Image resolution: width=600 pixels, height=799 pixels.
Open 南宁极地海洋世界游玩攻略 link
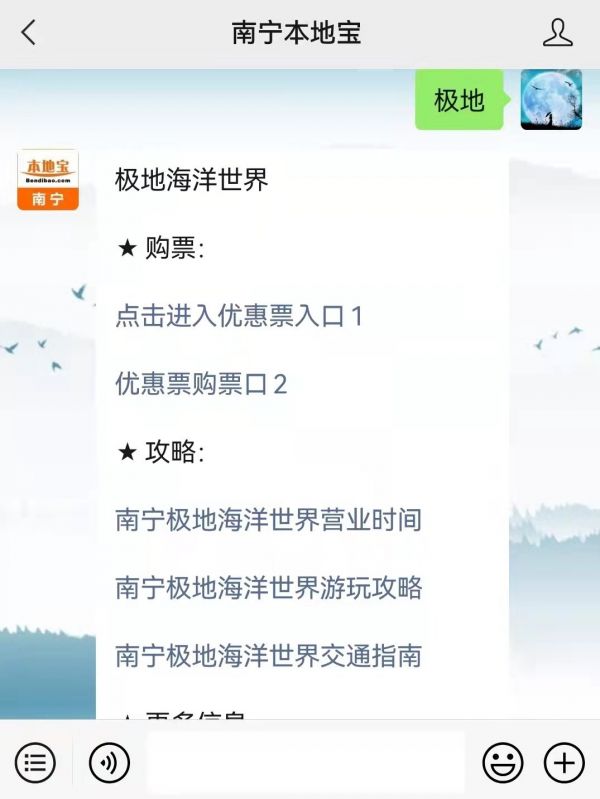268,588
